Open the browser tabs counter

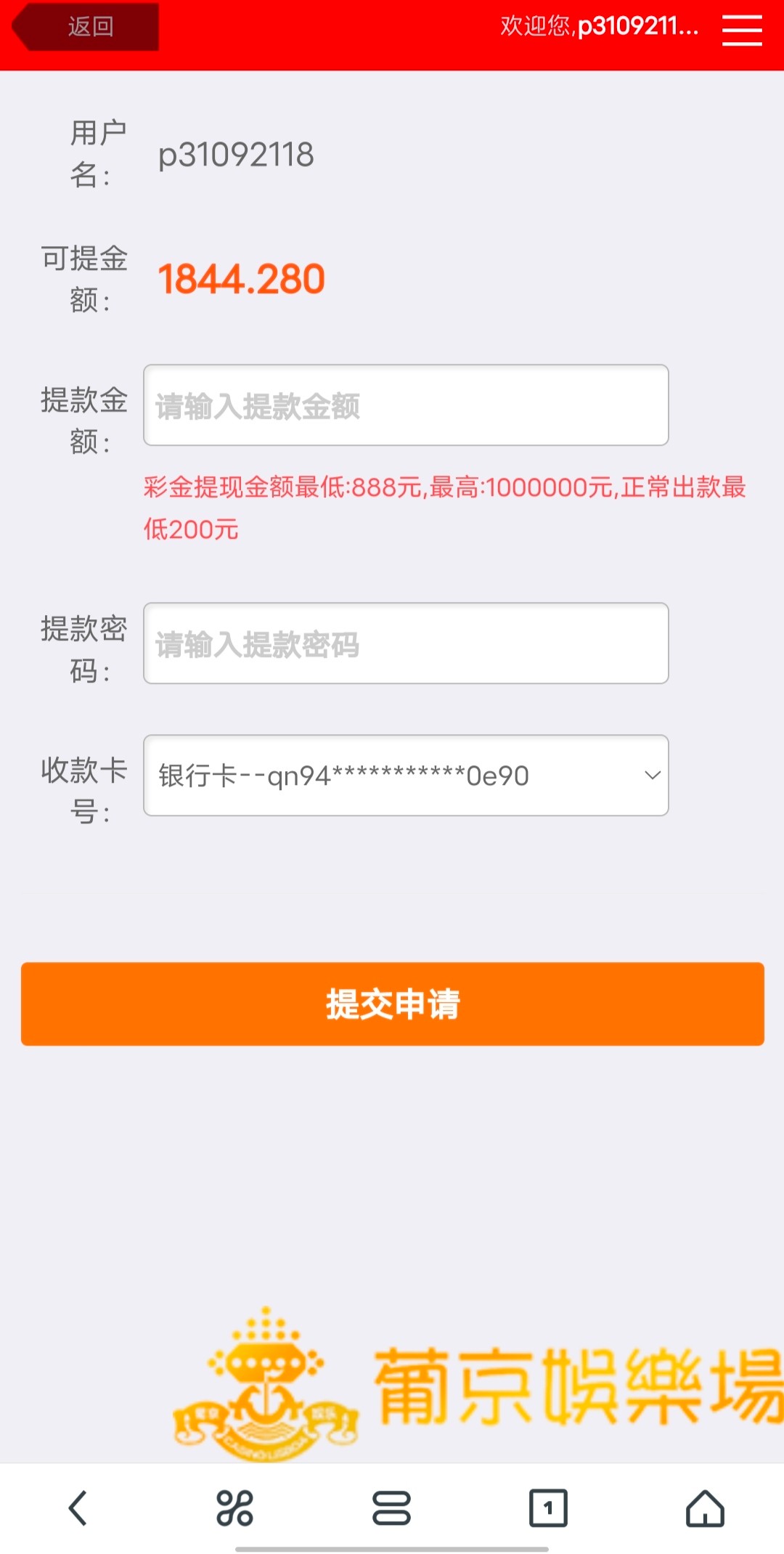(548, 1508)
